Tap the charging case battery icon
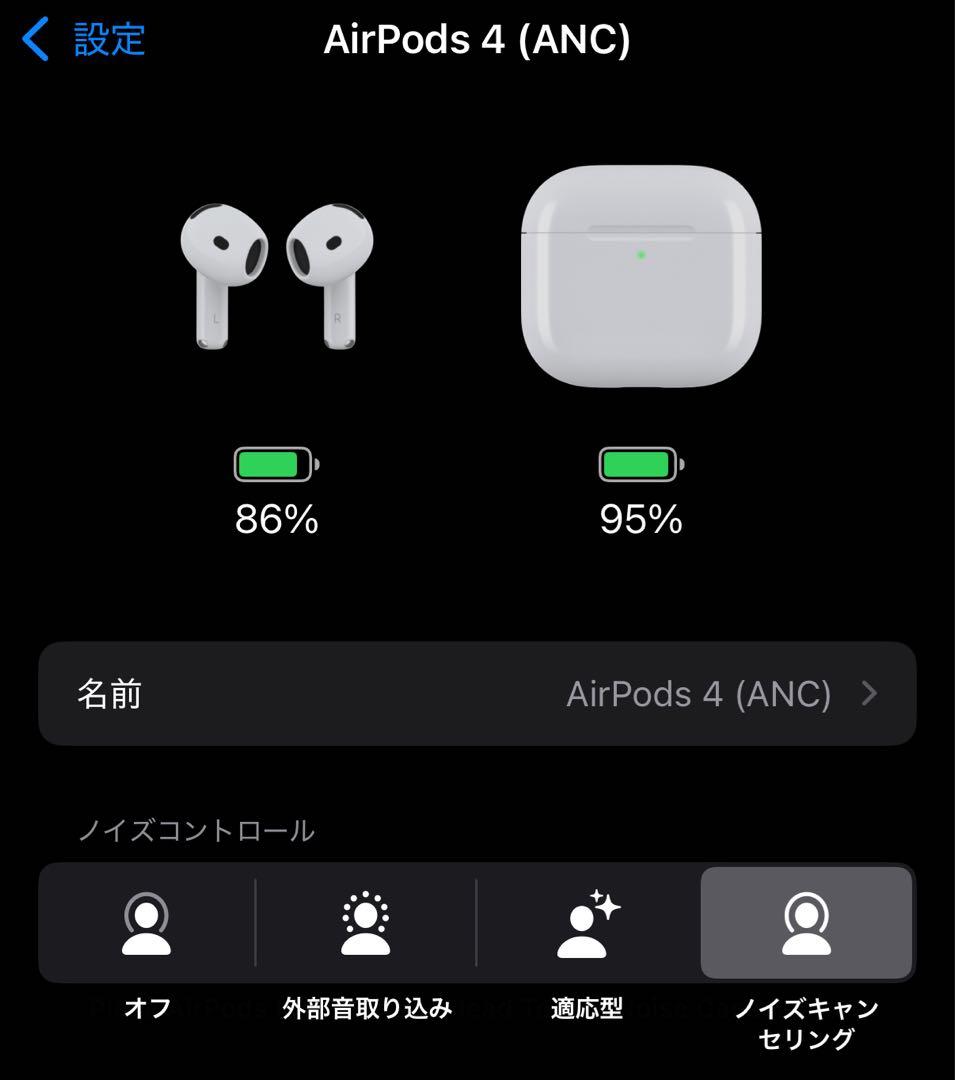The height and width of the screenshot is (1080, 955). click(639, 462)
